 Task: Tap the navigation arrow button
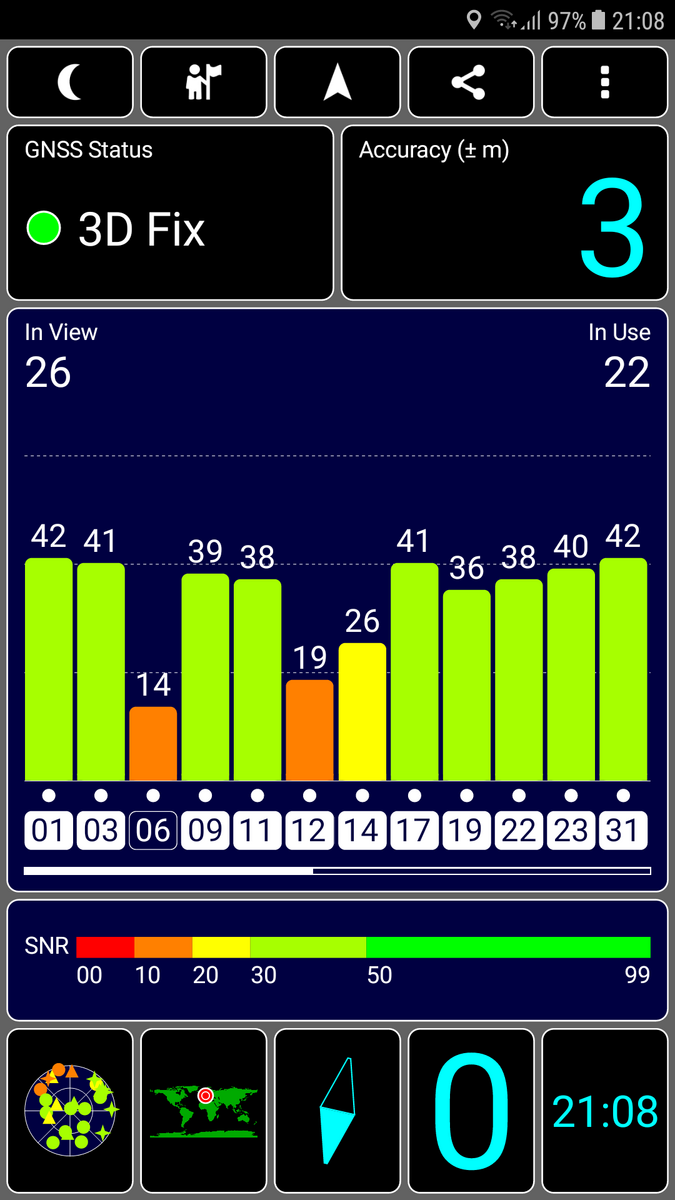(338, 82)
